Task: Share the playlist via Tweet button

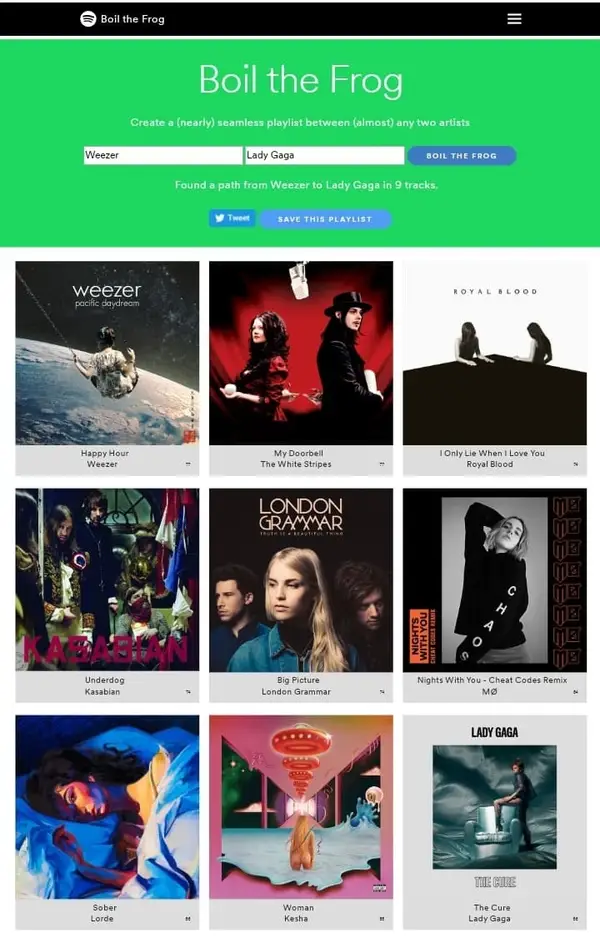Action: tap(232, 218)
